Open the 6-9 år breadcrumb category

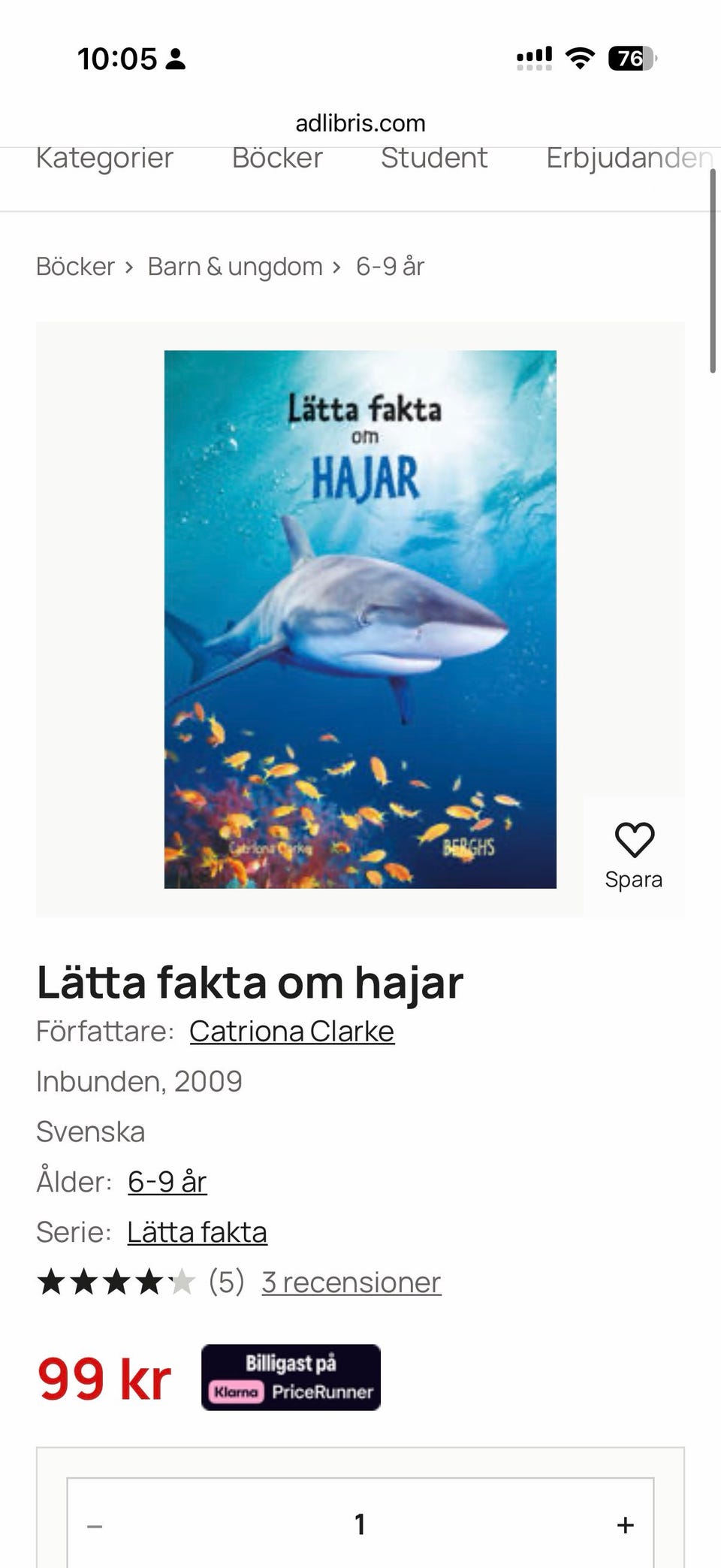(390, 267)
